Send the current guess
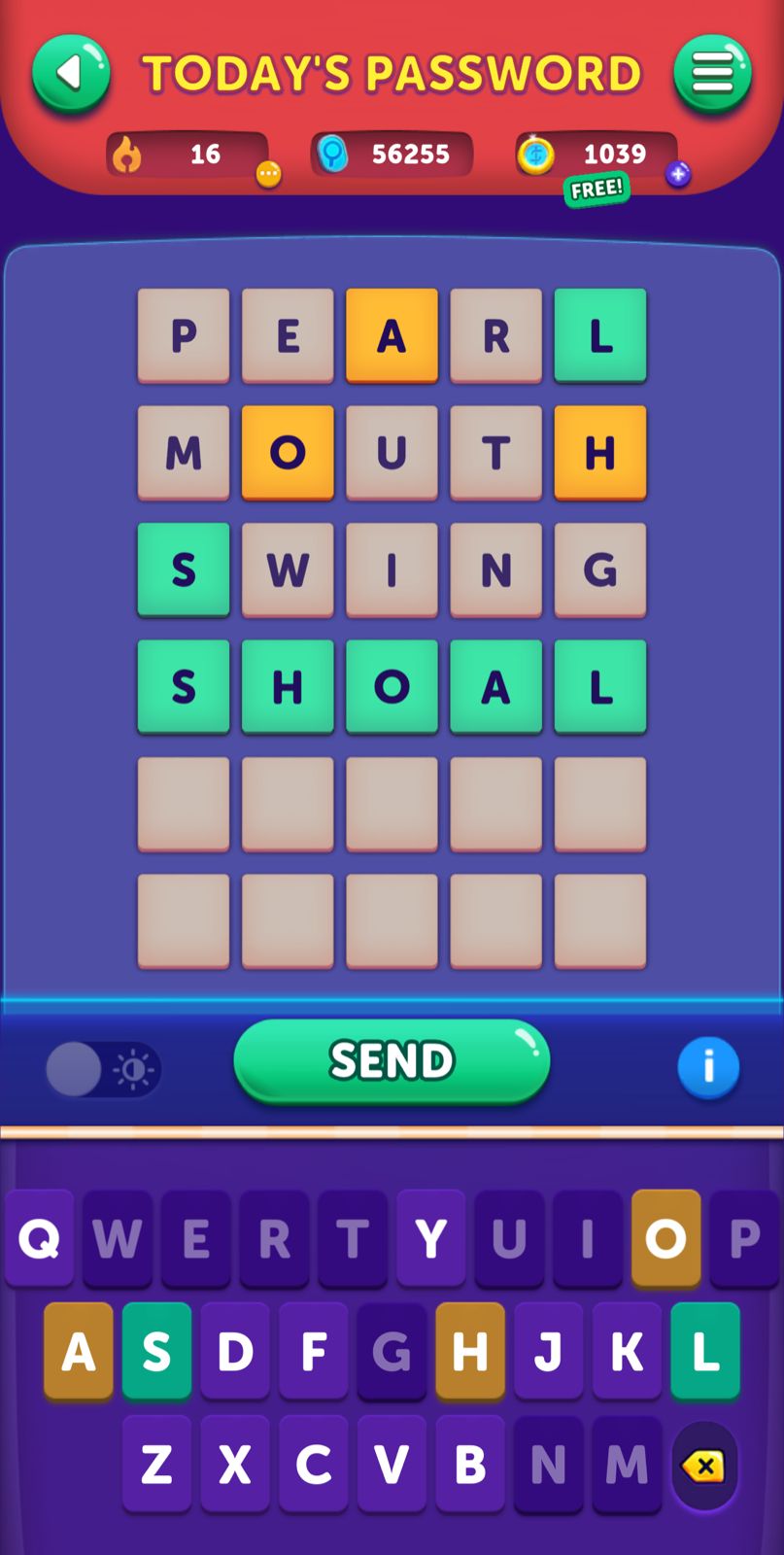The image size is (784, 1555). (x=392, y=1061)
